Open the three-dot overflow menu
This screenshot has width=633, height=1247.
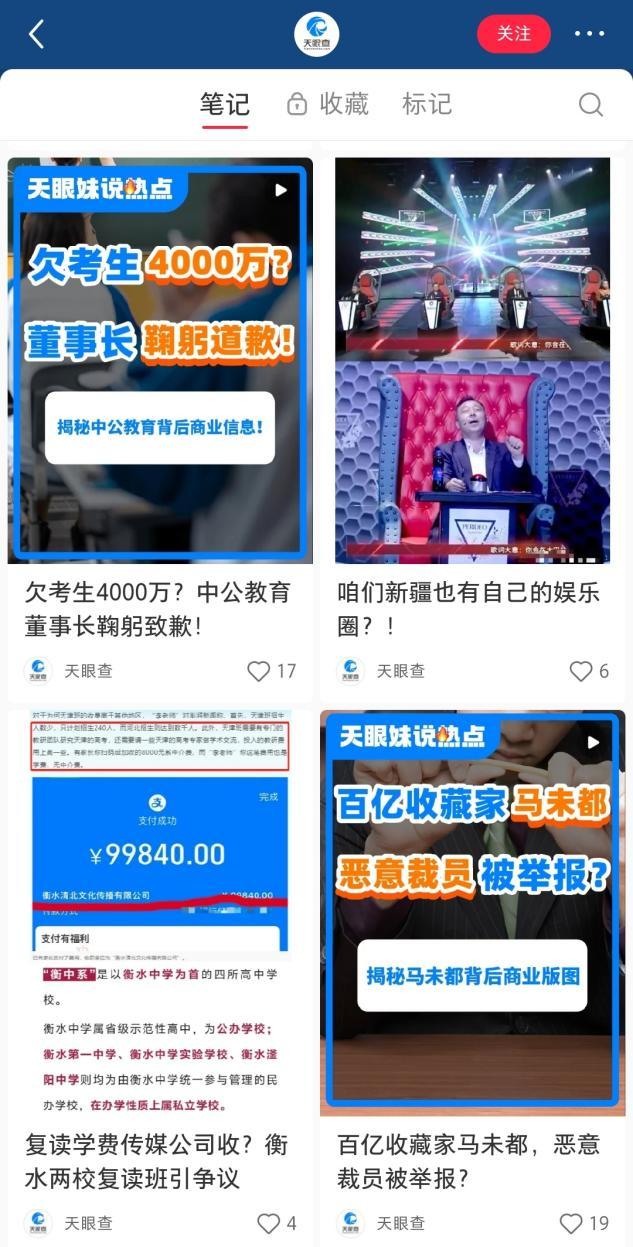click(x=590, y=34)
